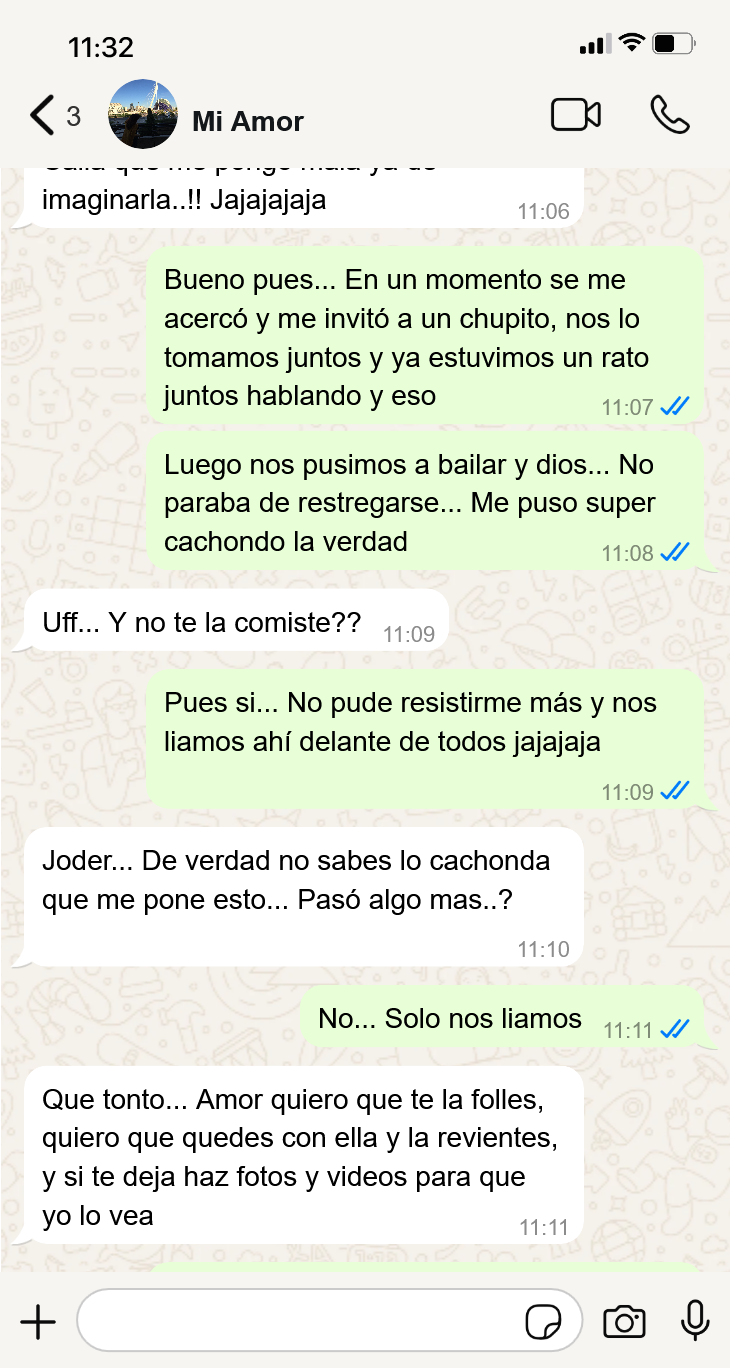Go back to the chats list
The height and width of the screenshot is (1368, 730).
[54, 116]
